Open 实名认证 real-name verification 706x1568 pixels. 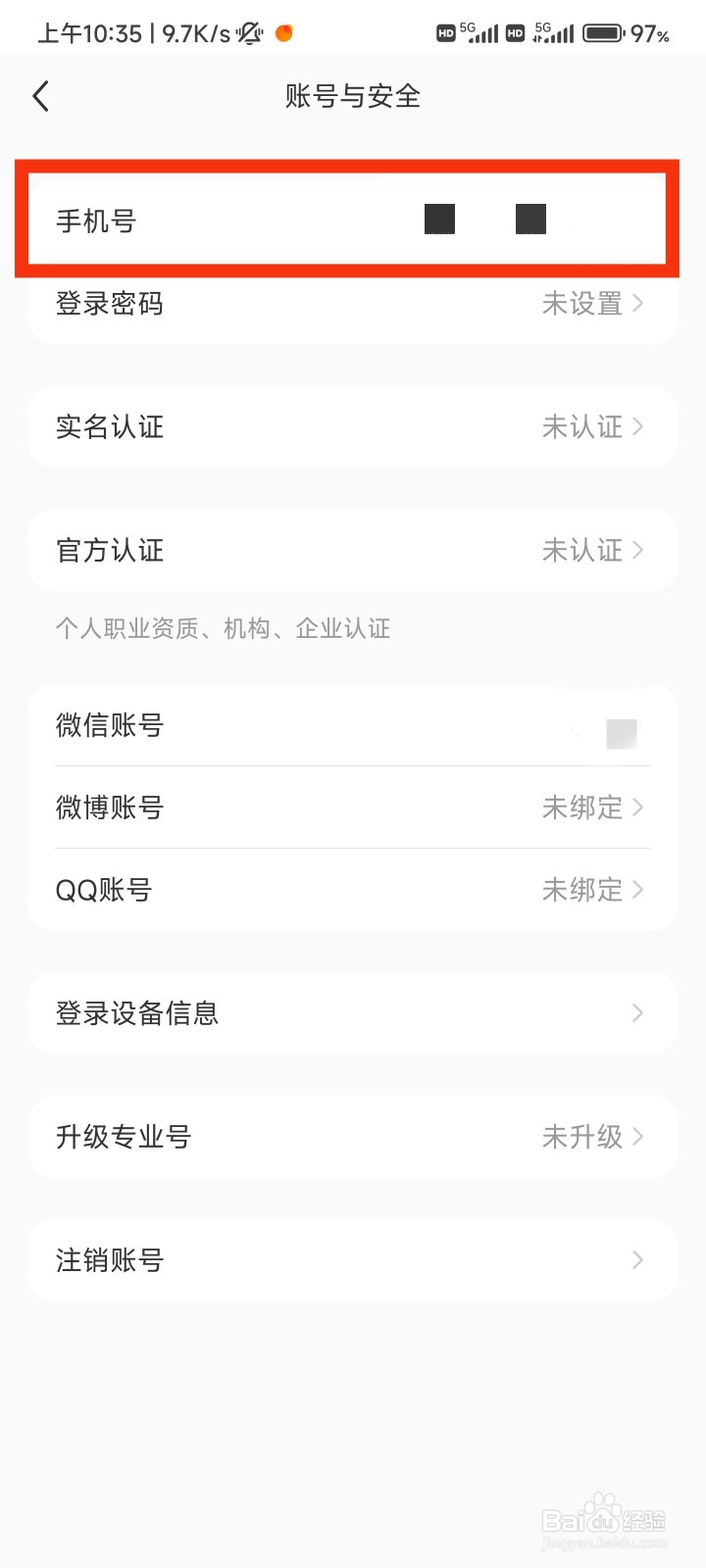click(x=353, y=427)
